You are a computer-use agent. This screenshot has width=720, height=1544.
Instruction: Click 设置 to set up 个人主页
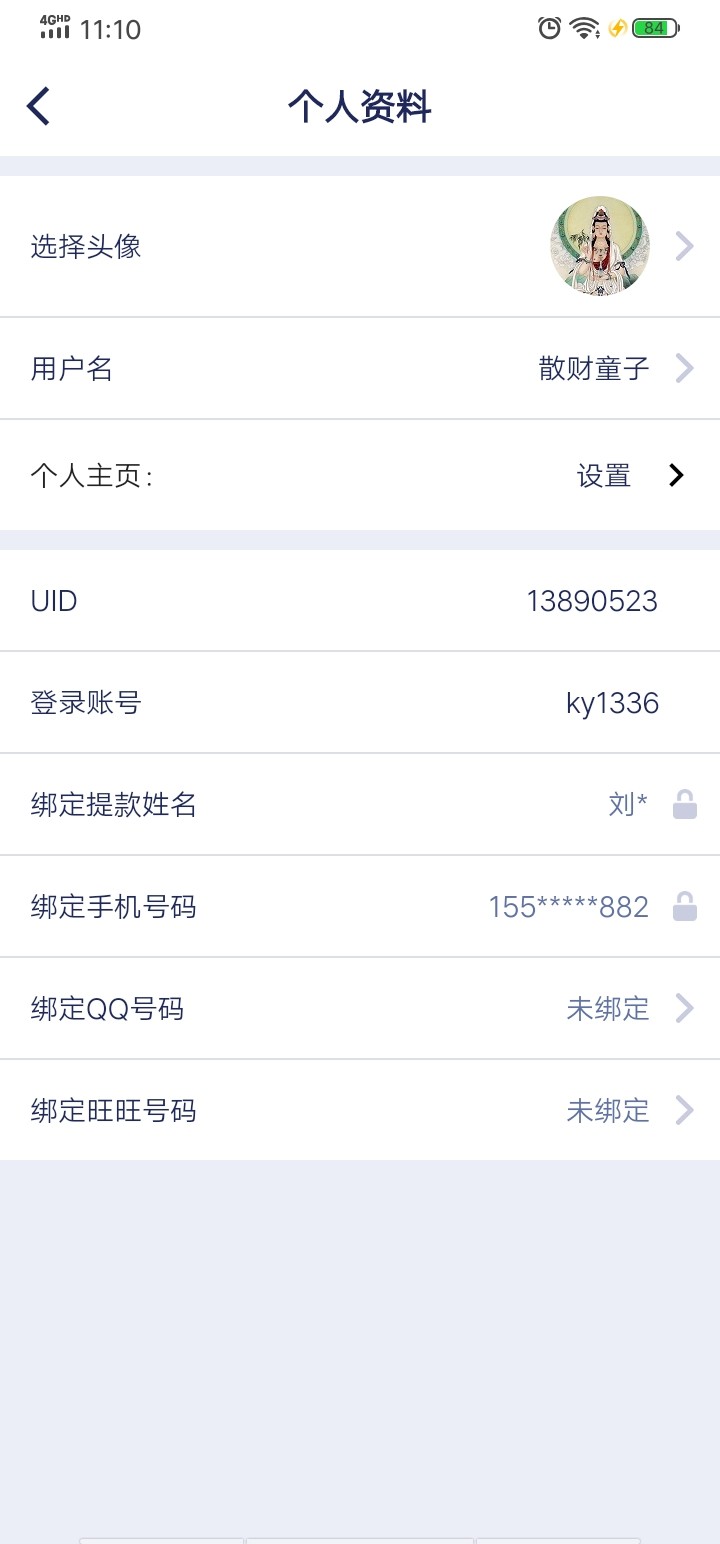tap(602, 477)
